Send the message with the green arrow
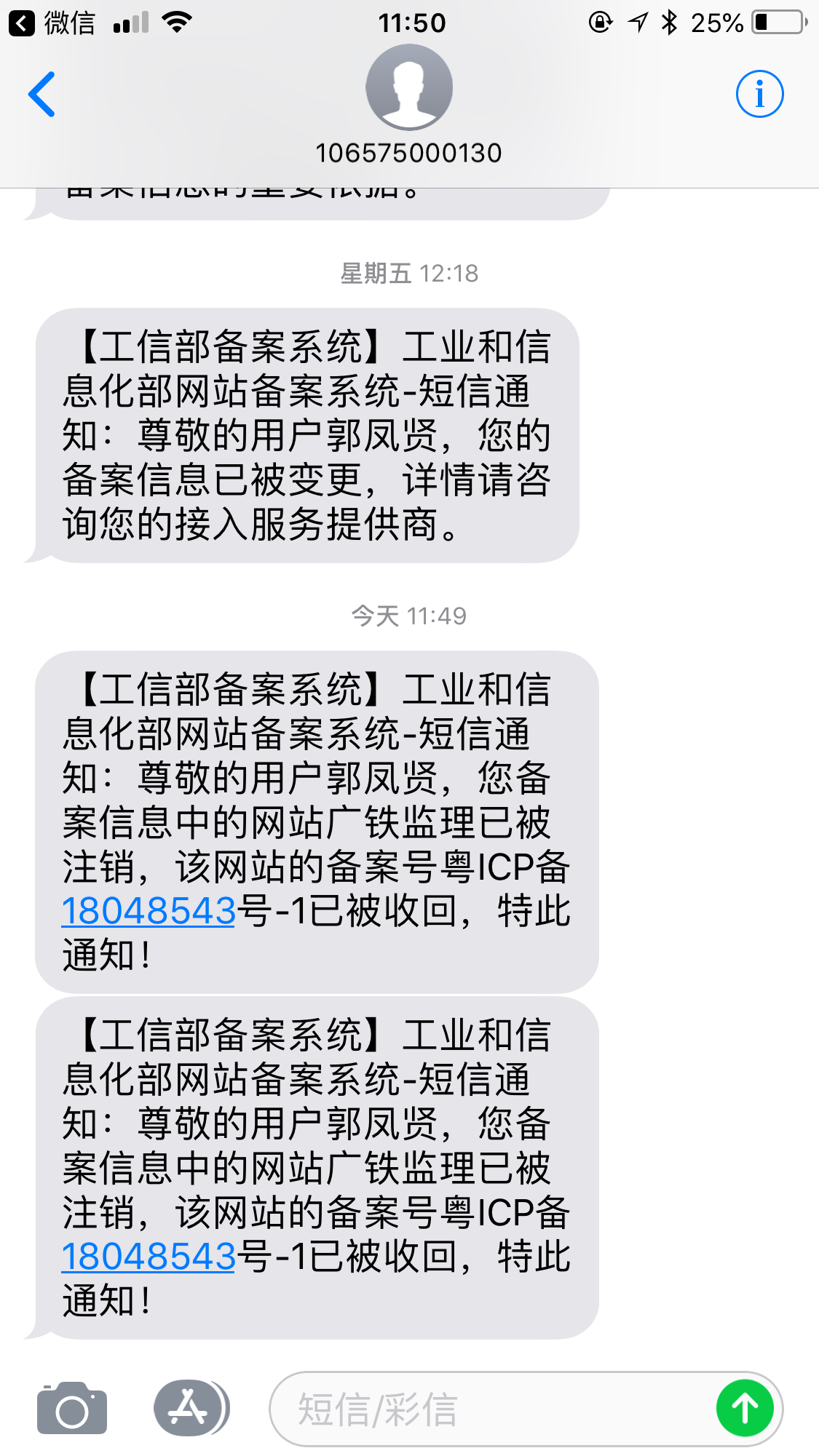Screen dimensions: 819x1456 745,1408
